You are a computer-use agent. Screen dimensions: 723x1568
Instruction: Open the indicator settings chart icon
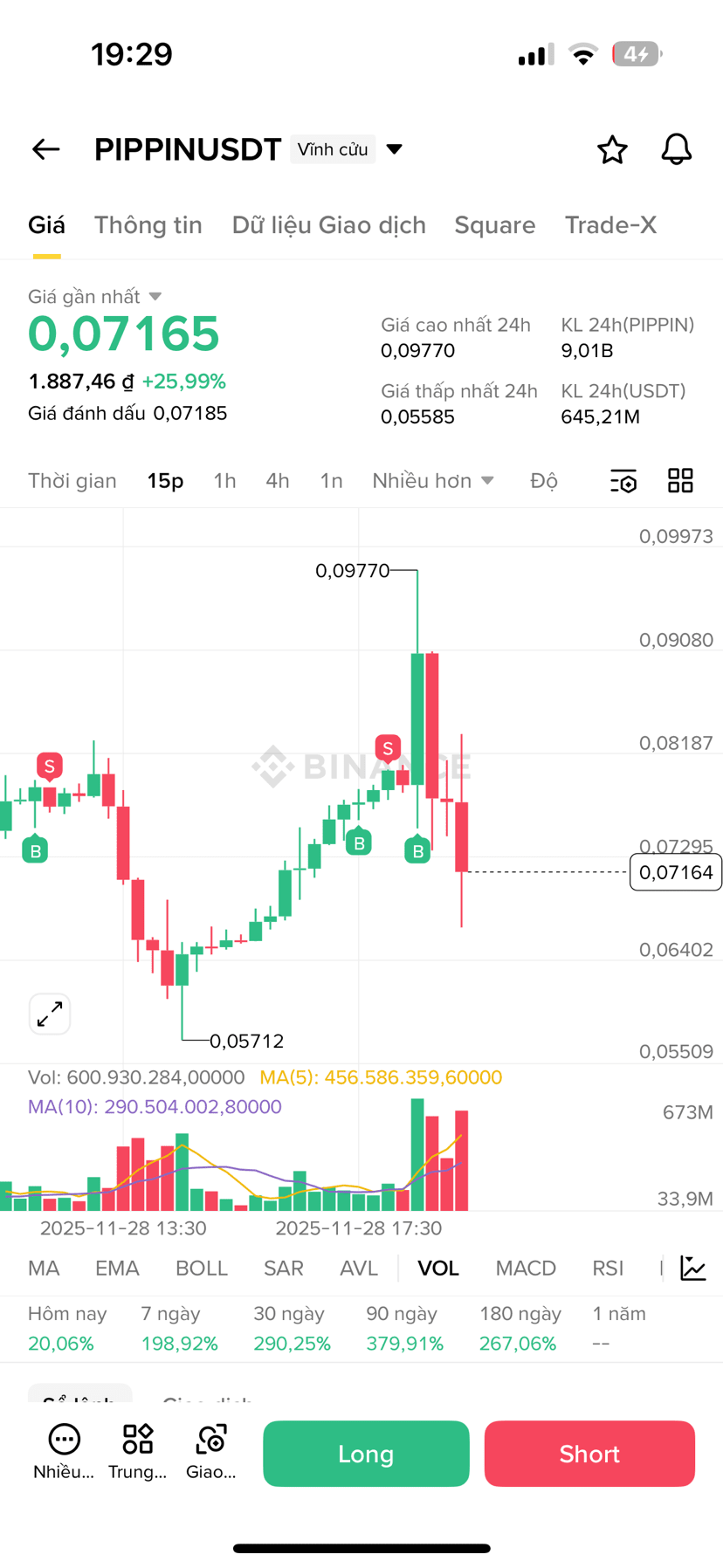pos(693,1269)
